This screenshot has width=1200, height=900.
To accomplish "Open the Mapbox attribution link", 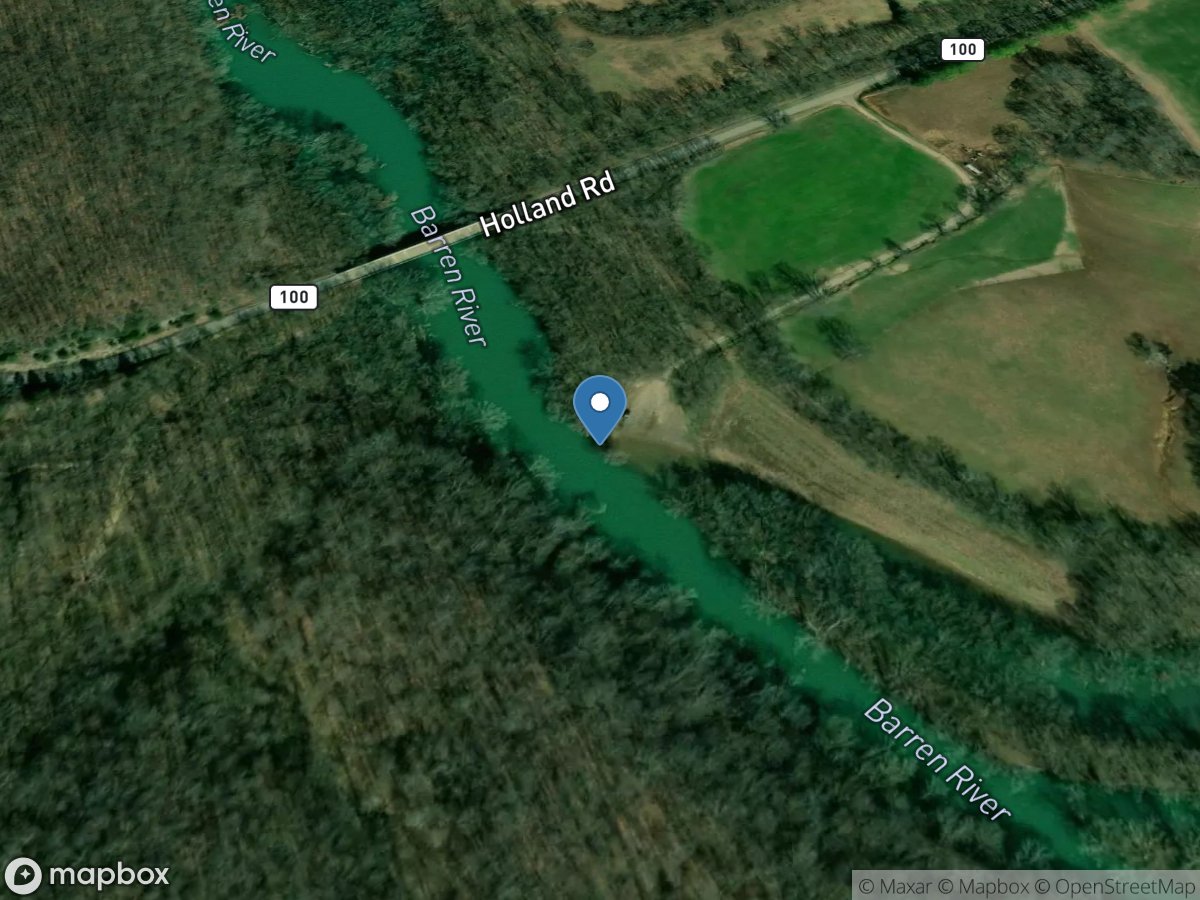I will coord(993,886).
